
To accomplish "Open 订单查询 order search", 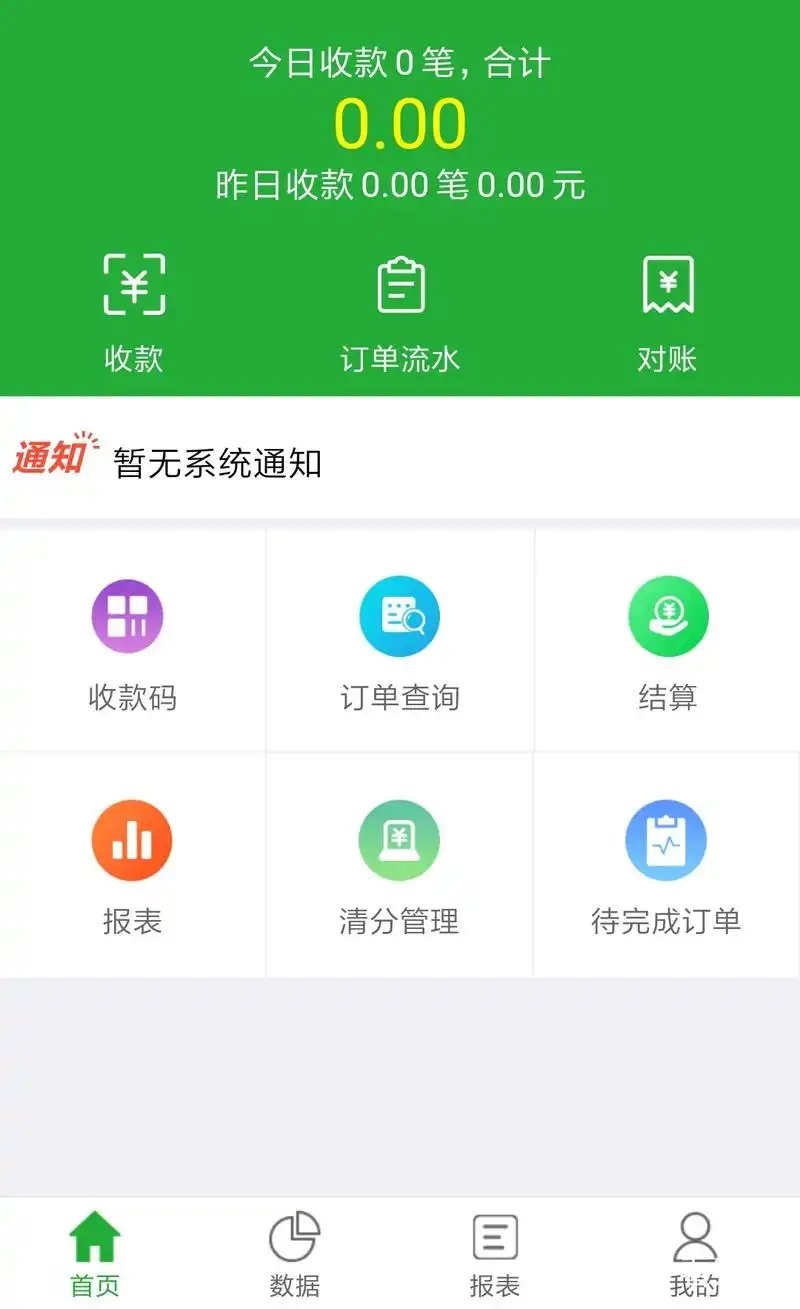I will 400,641.
